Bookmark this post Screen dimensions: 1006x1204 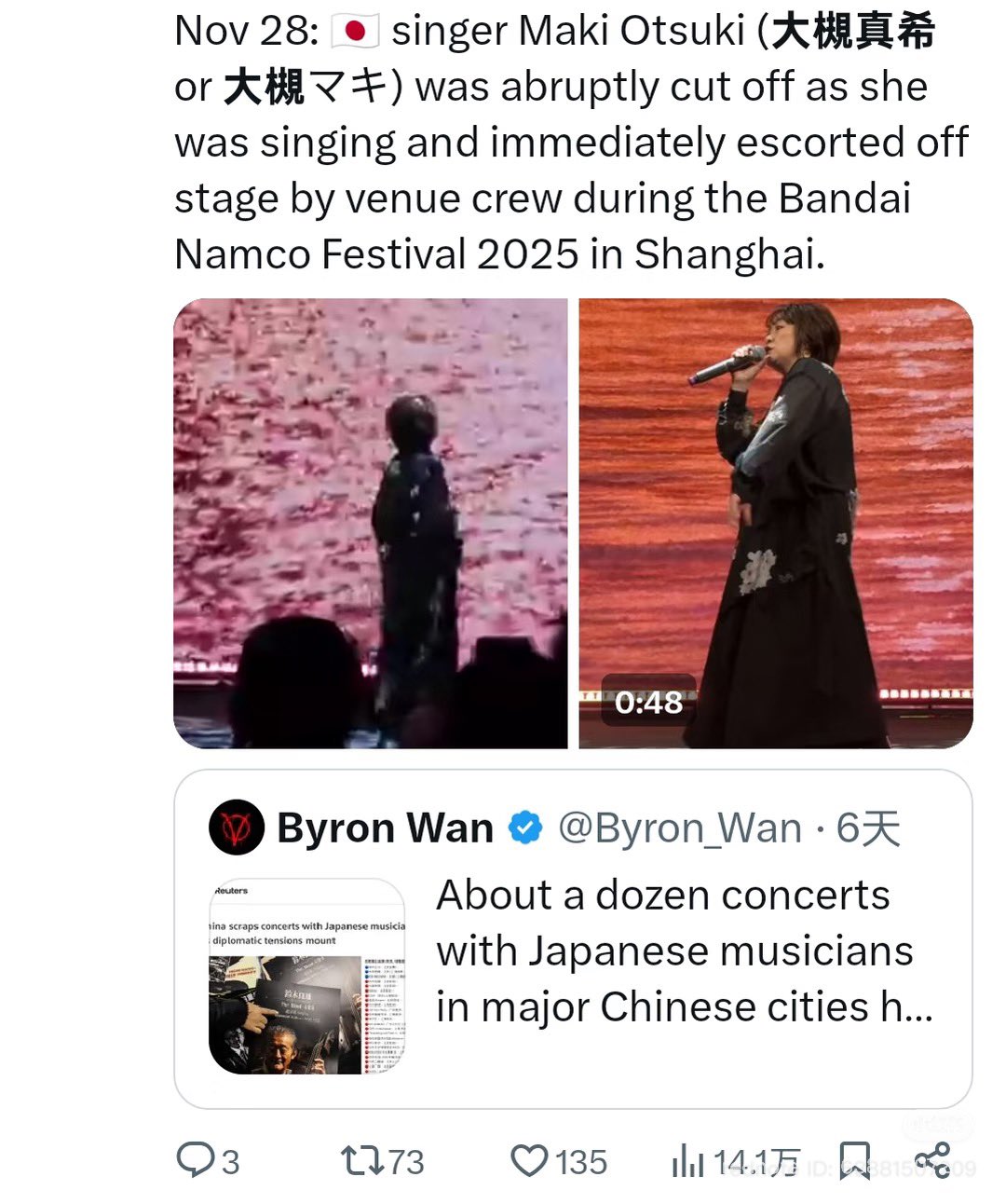[x=854, y=1161]
